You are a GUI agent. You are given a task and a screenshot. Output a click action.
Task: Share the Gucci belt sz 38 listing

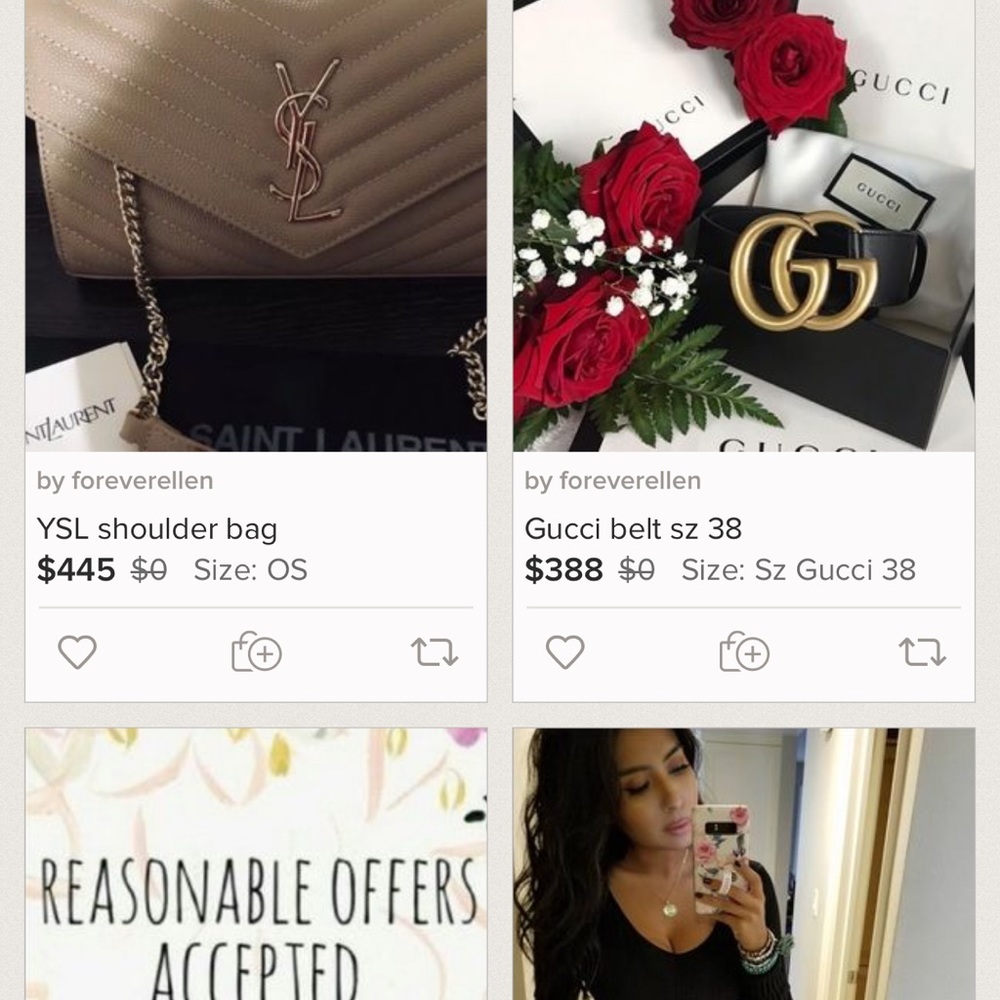pos(922,653)
